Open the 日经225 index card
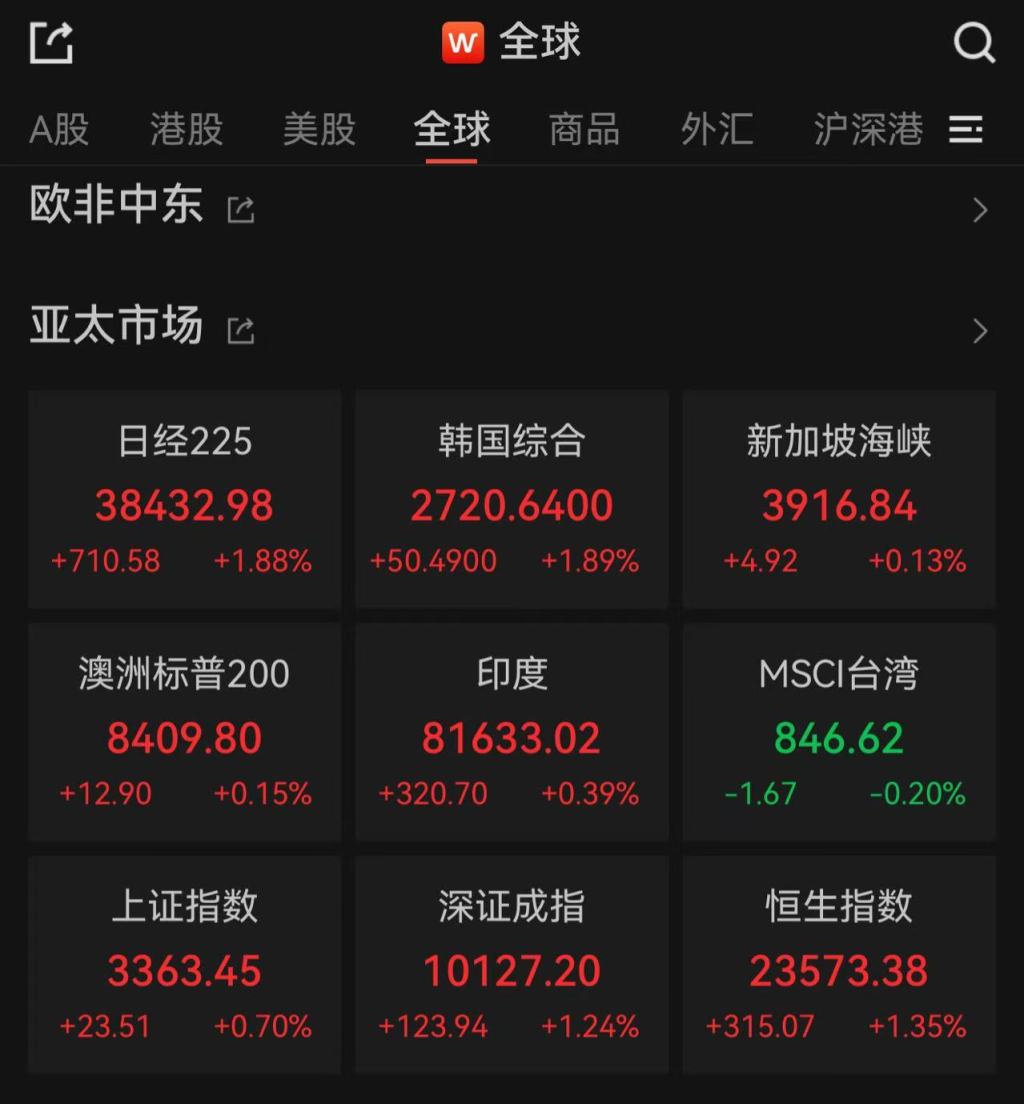 coord(185,499)
